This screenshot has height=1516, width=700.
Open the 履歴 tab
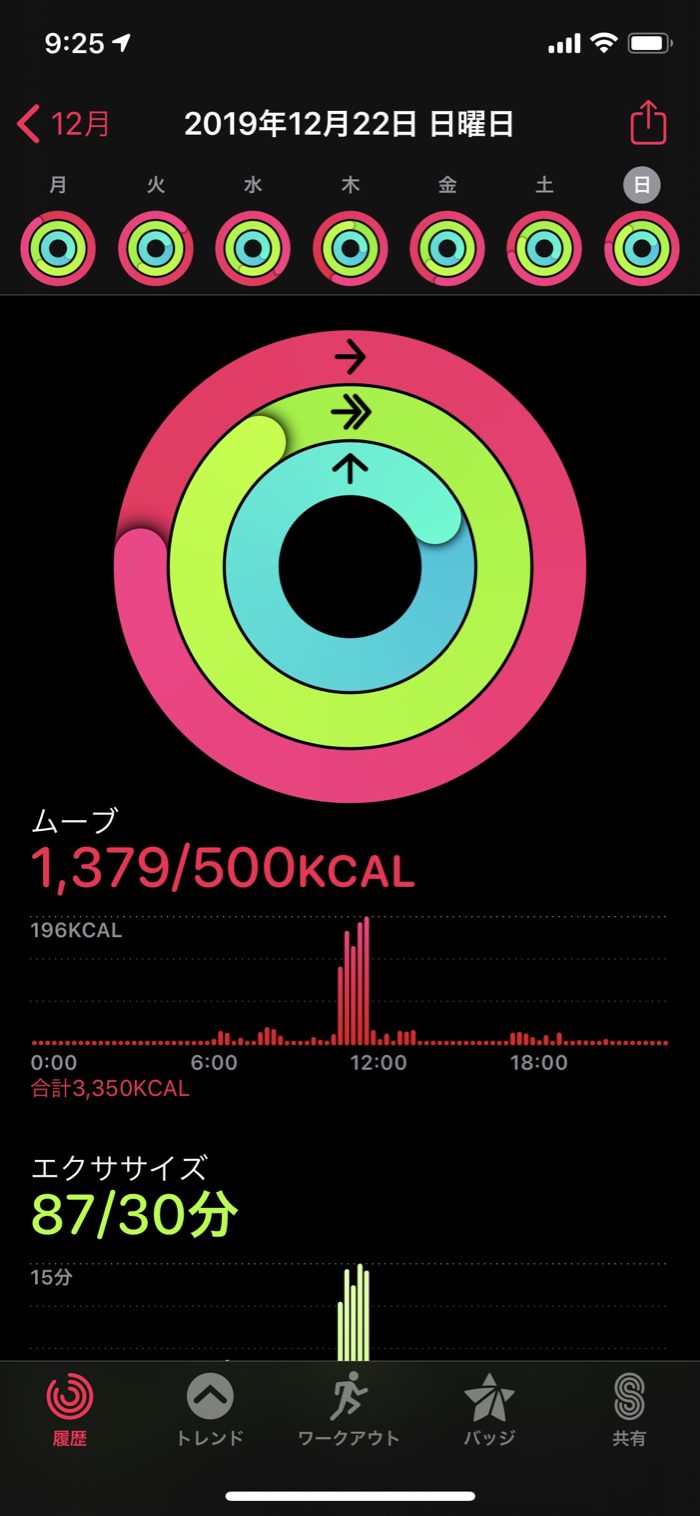[x=70, y=1410]
